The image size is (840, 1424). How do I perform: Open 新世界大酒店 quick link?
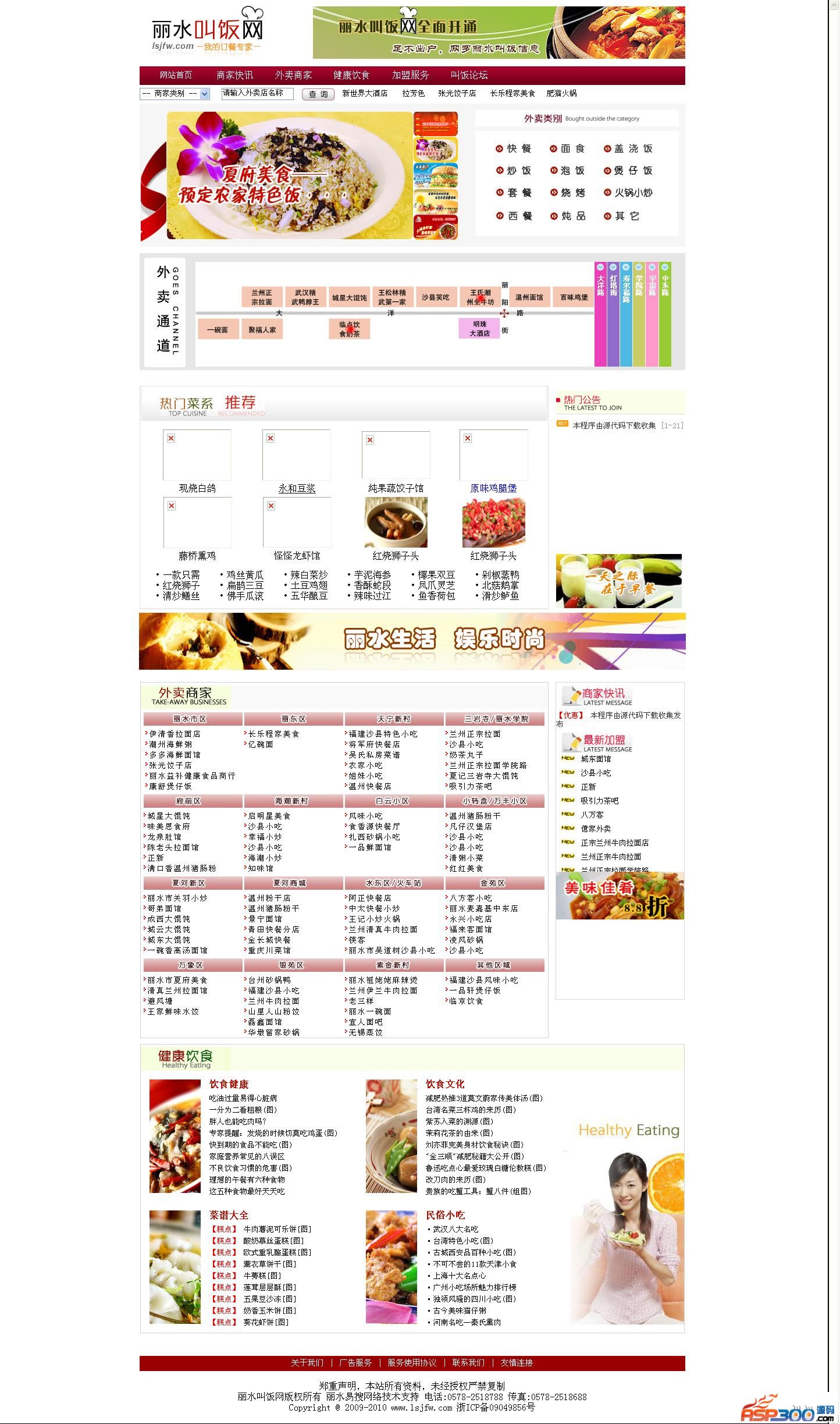(365, 93)
